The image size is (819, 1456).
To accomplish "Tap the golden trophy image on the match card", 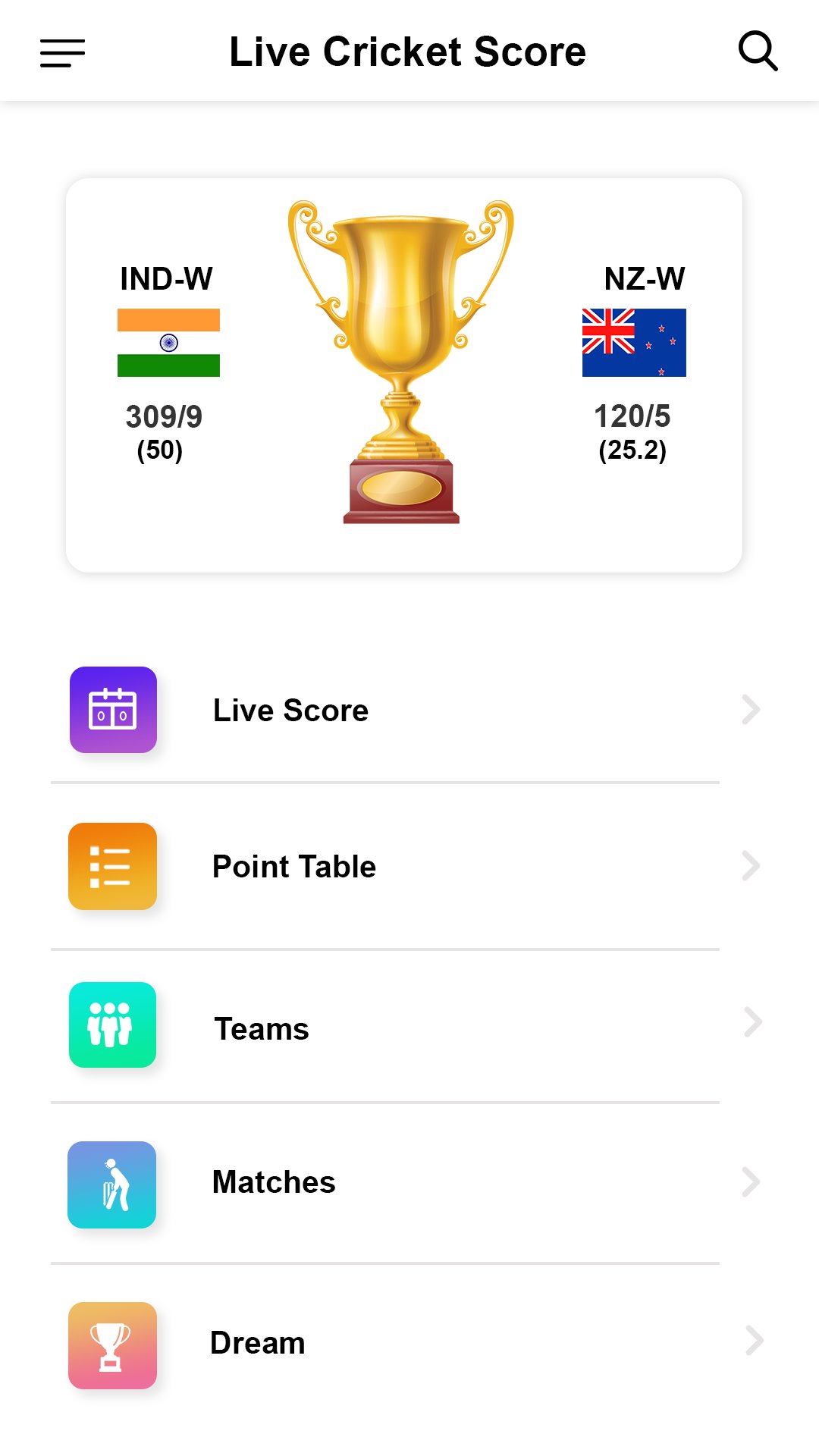I will (401, 356).
